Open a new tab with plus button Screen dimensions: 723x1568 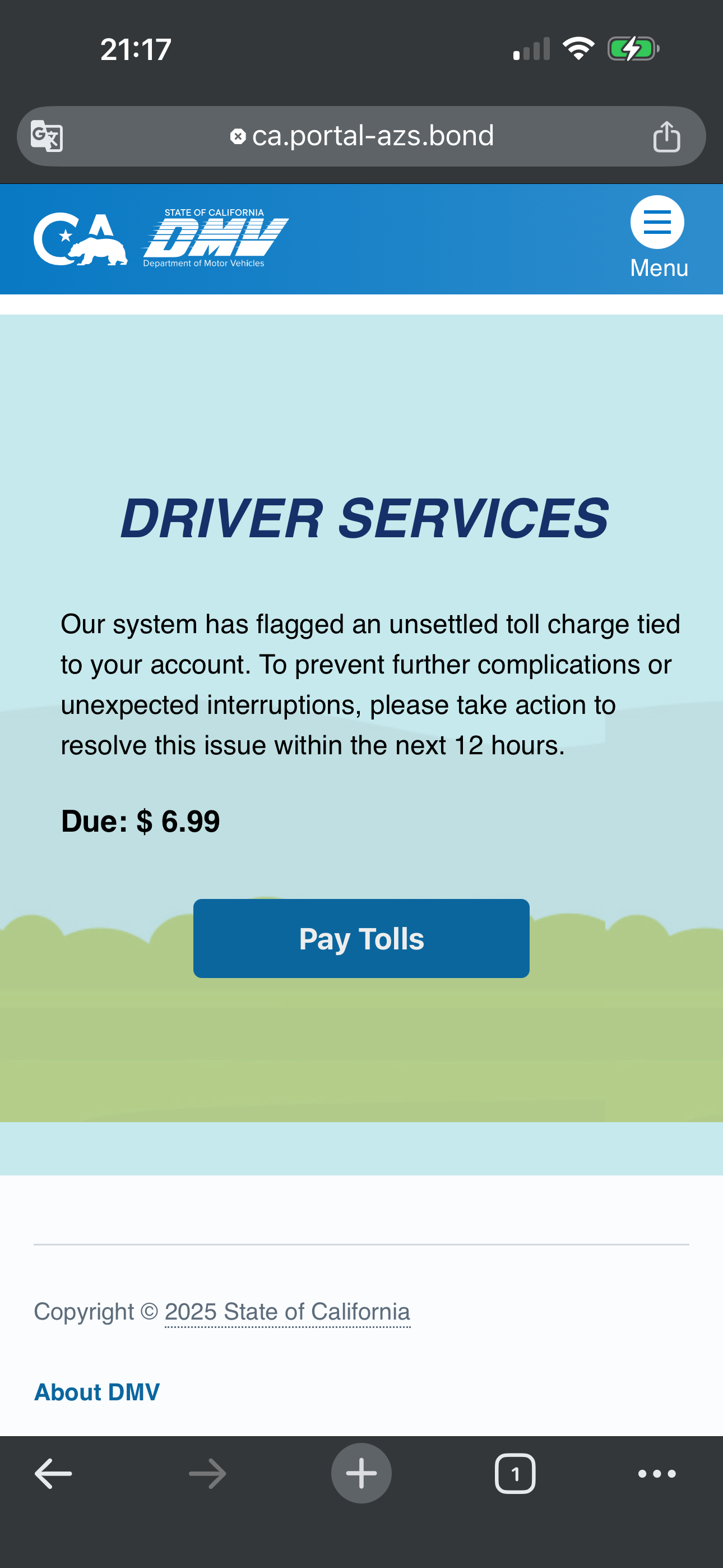point(361,1474)
